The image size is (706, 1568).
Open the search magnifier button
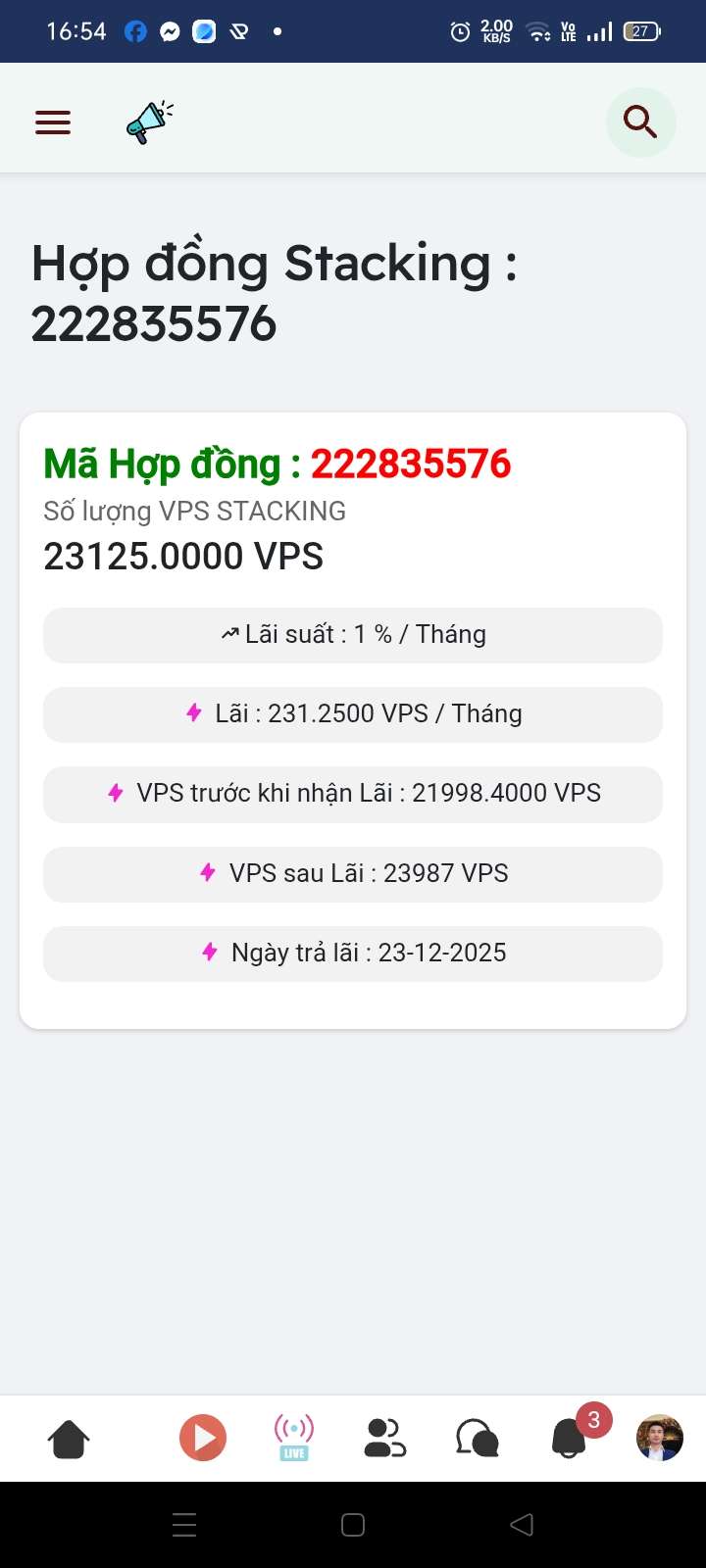click(640, 122)
